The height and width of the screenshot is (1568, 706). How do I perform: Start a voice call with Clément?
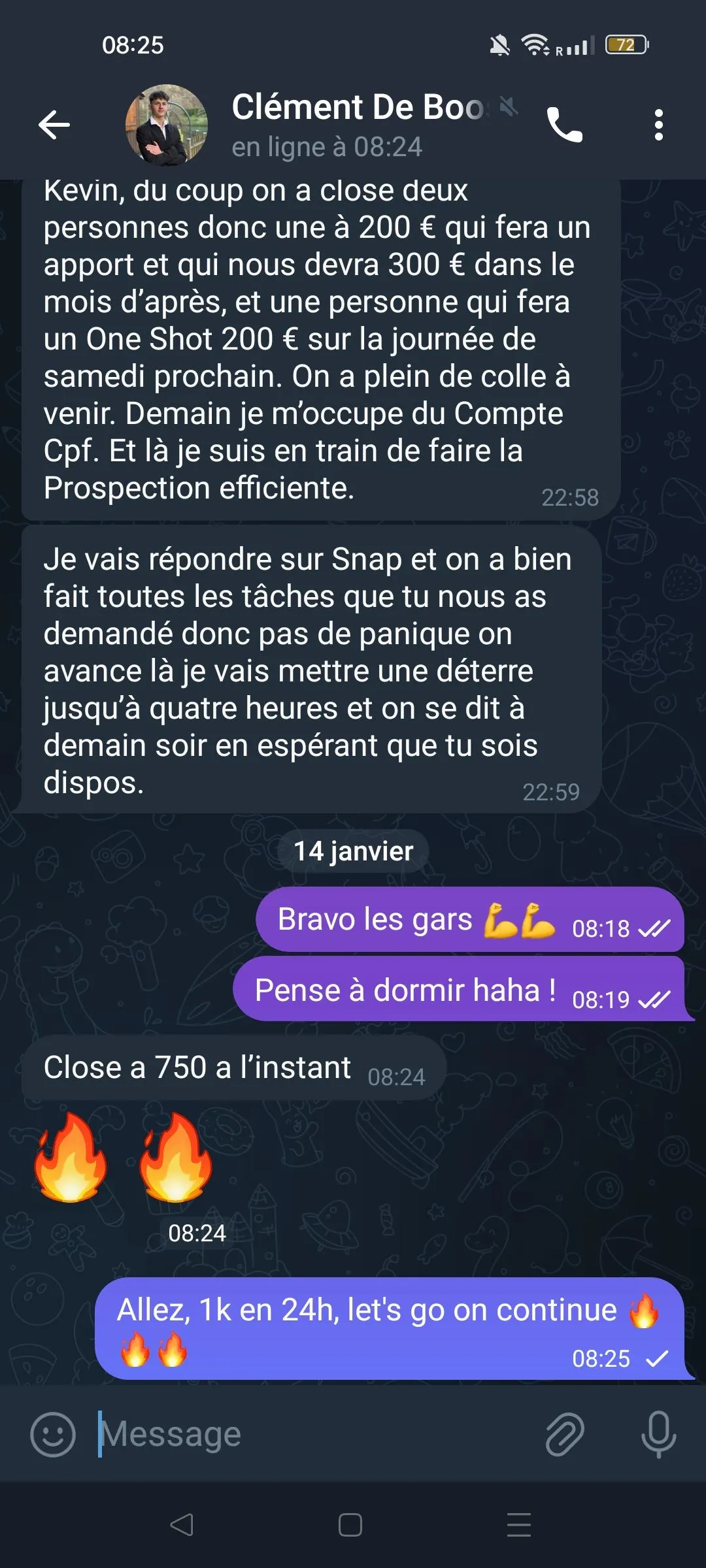coord(564,125)
